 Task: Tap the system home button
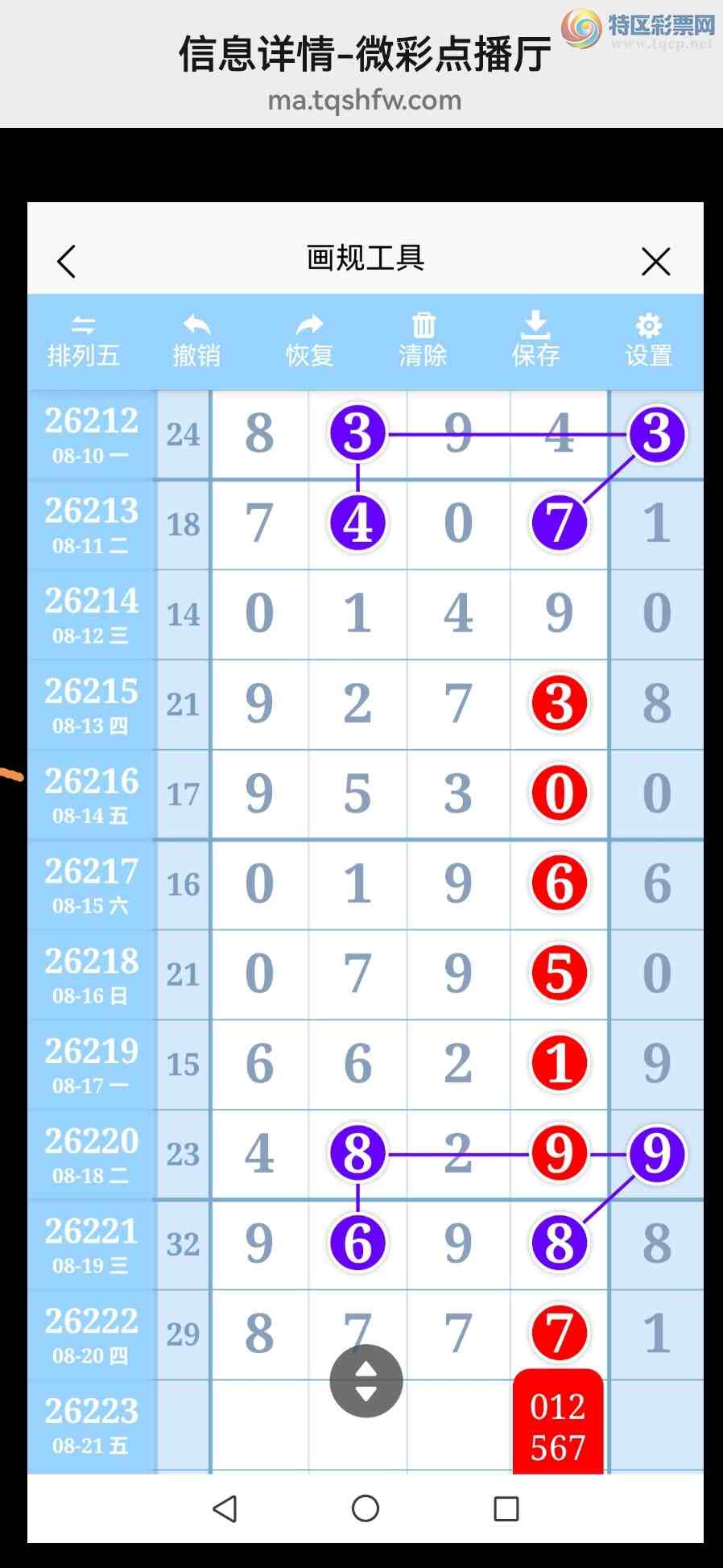(x=366, y=1508)
